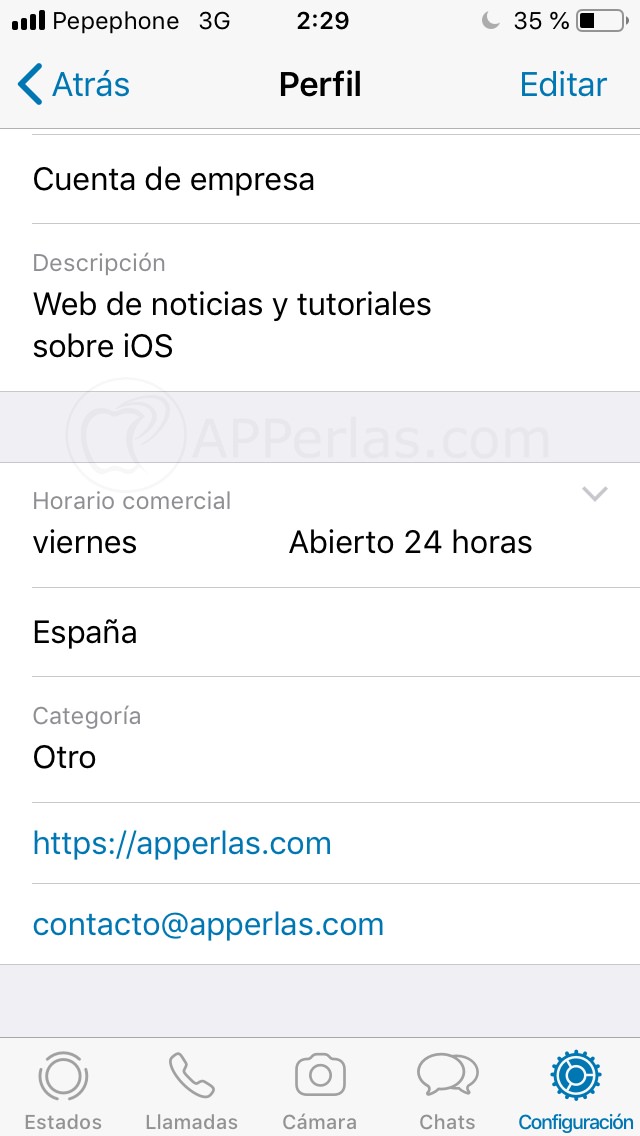
Task: Switch to the Llamadas tab
Action: [191, 1090]
